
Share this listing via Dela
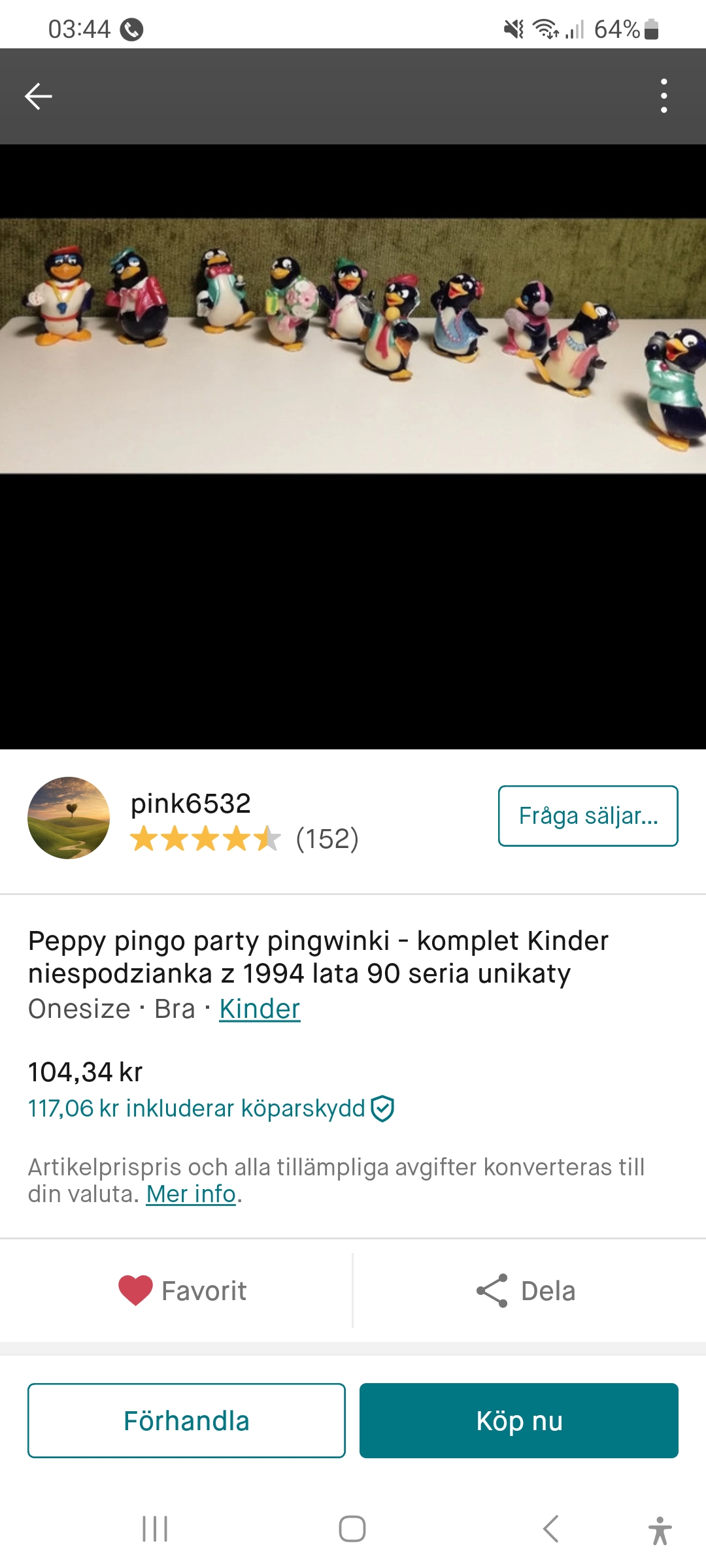coord(526,1291)
